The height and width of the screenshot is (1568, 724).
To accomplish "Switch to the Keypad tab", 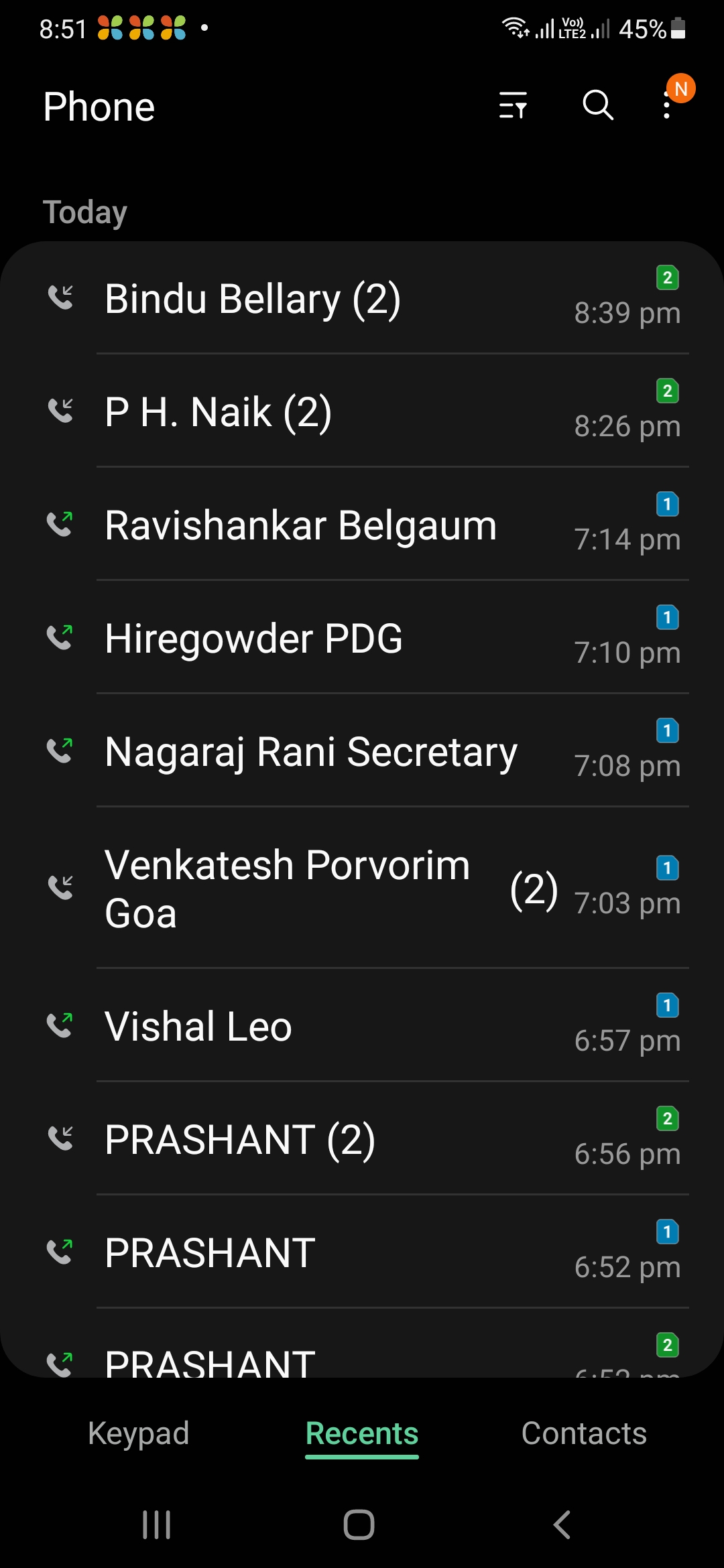I will [139, 1434].
